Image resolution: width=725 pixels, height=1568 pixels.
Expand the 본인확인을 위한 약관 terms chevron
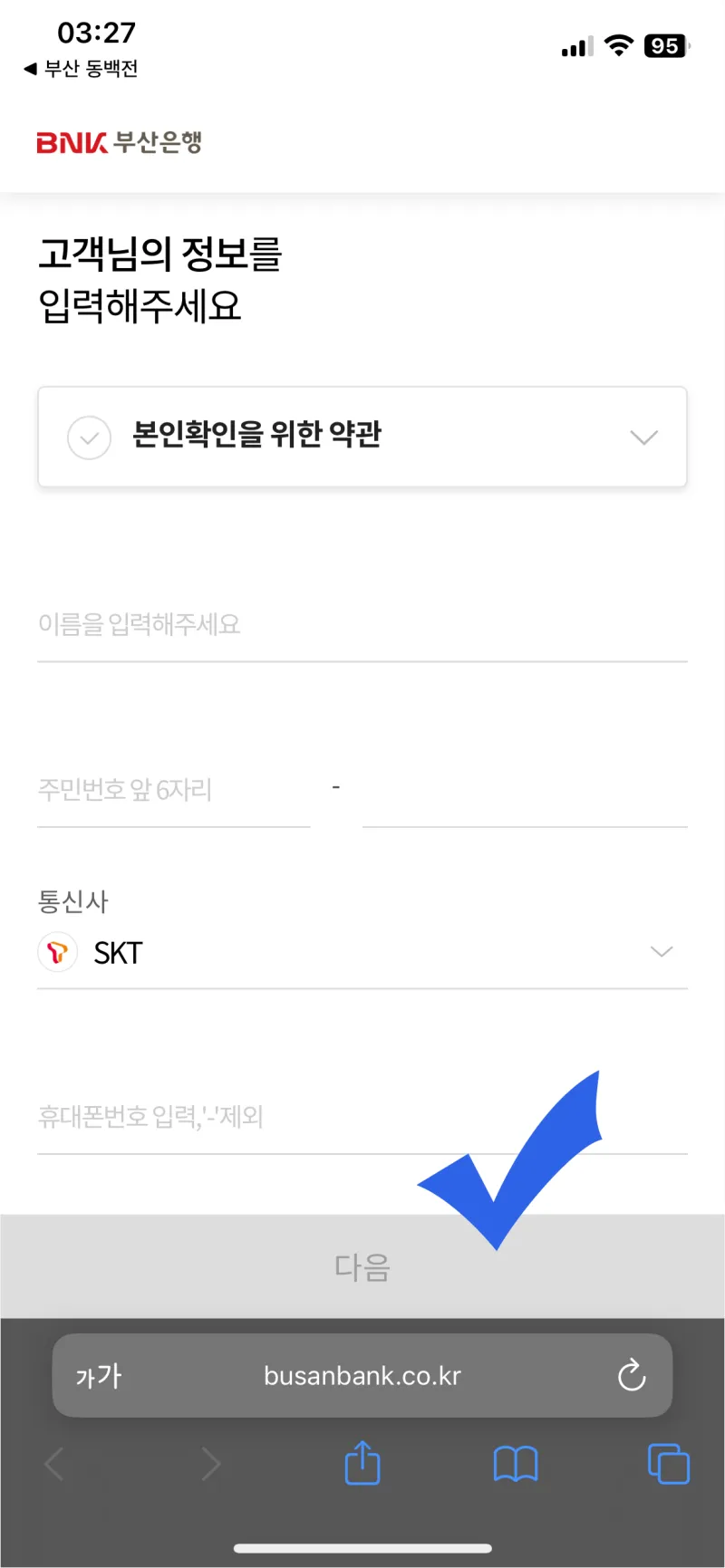643,438
